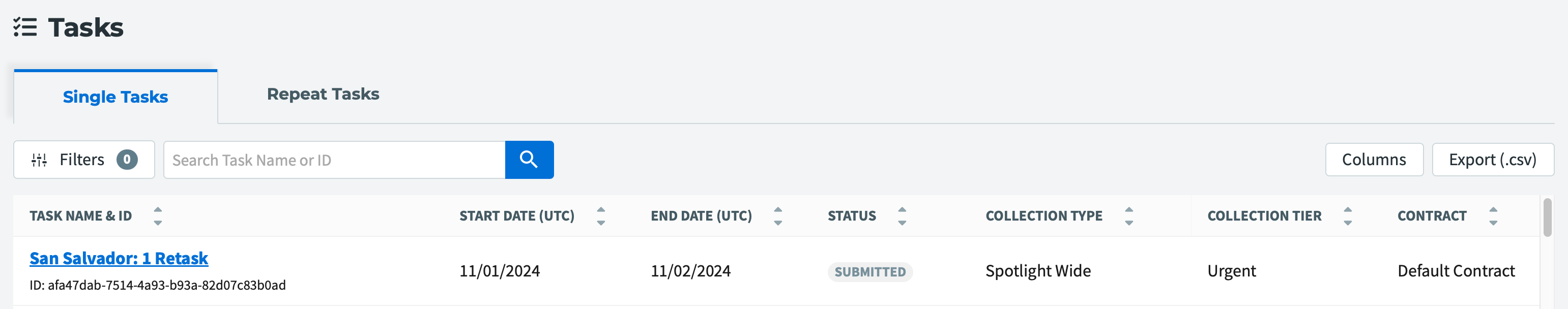Sort by Collection Tier column
Viewport: 1568px width, 309px height.
[x=1347, y=216]
